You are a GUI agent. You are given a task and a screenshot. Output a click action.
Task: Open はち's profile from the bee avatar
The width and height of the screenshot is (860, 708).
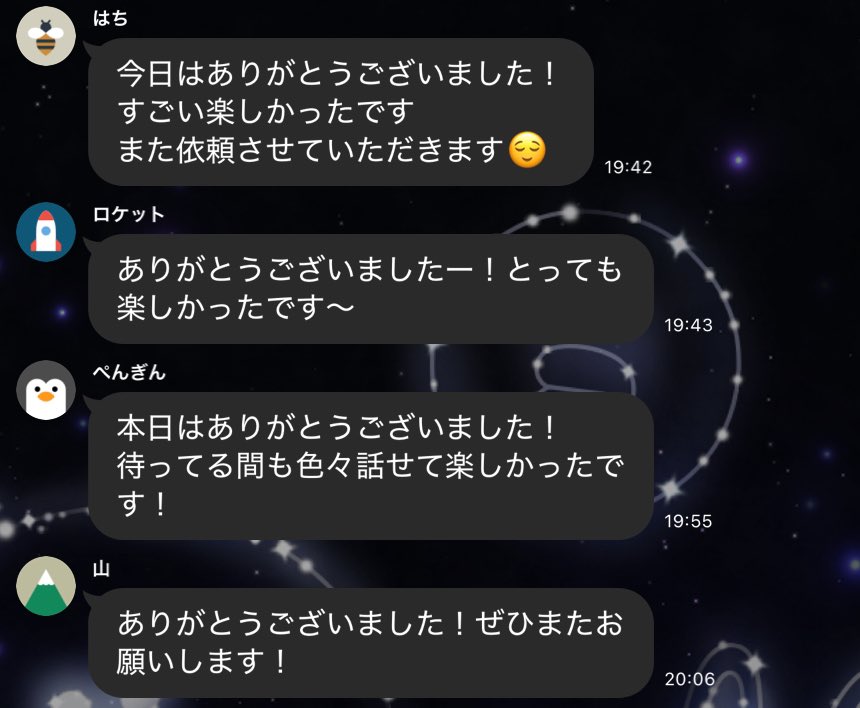pyautogui.click(x=47, y=36)
